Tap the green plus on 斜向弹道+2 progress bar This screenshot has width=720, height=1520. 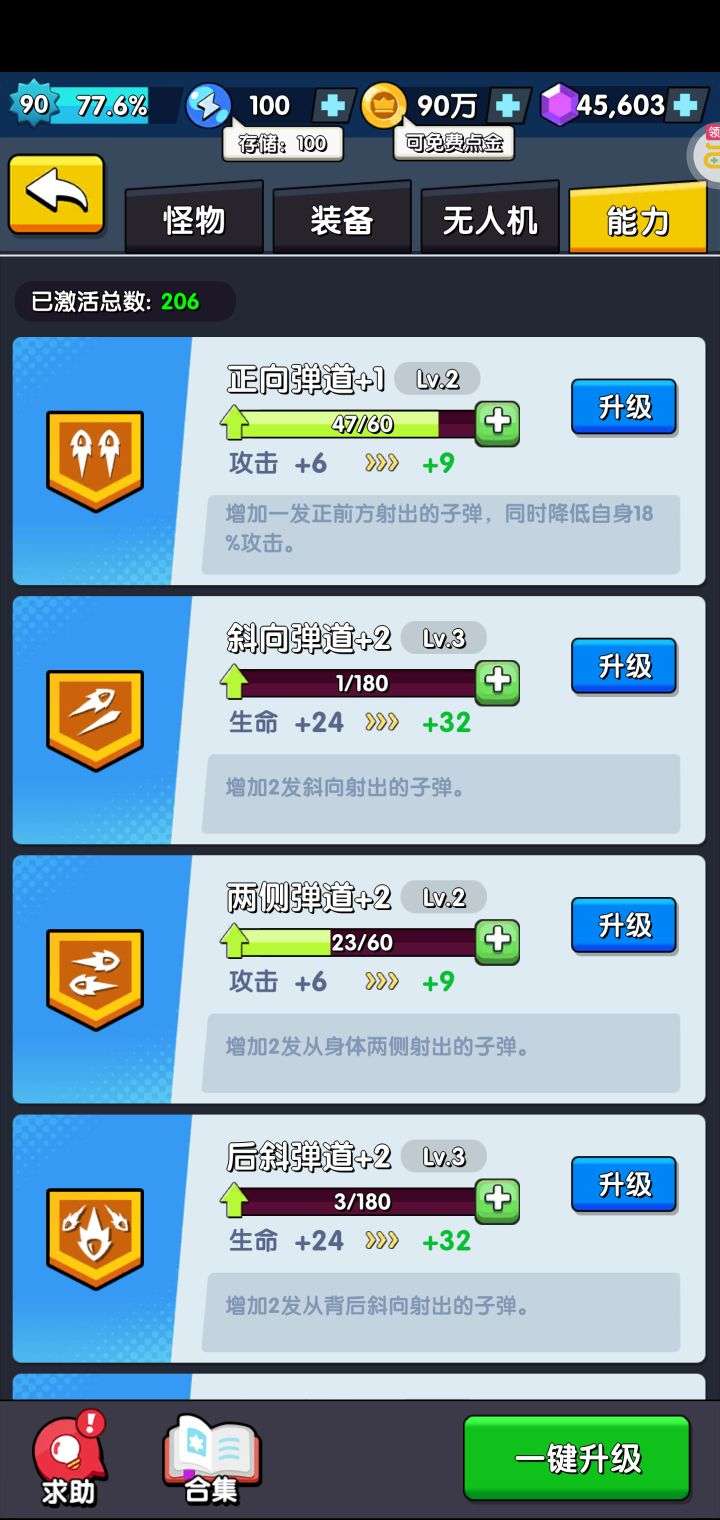tap(497, 683)
